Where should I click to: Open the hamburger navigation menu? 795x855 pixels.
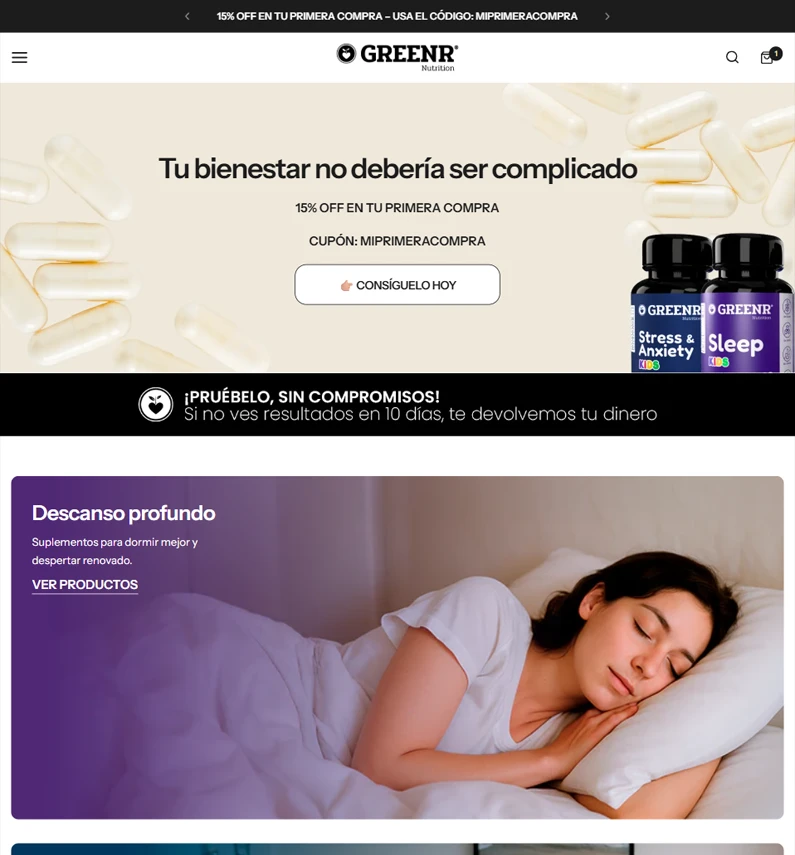(x=19, y=58)
